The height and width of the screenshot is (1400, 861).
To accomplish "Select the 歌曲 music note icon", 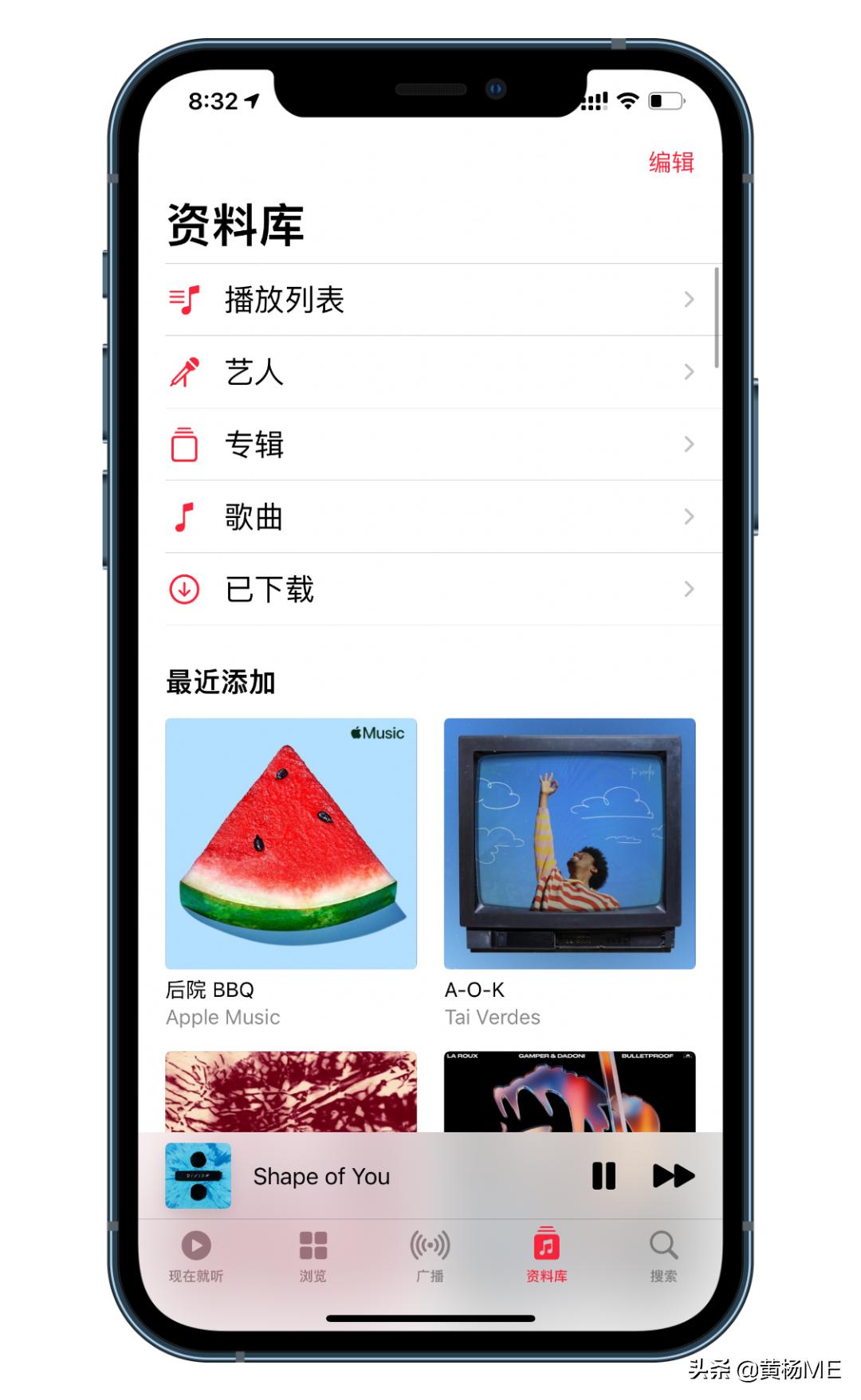I will point(185,517).
